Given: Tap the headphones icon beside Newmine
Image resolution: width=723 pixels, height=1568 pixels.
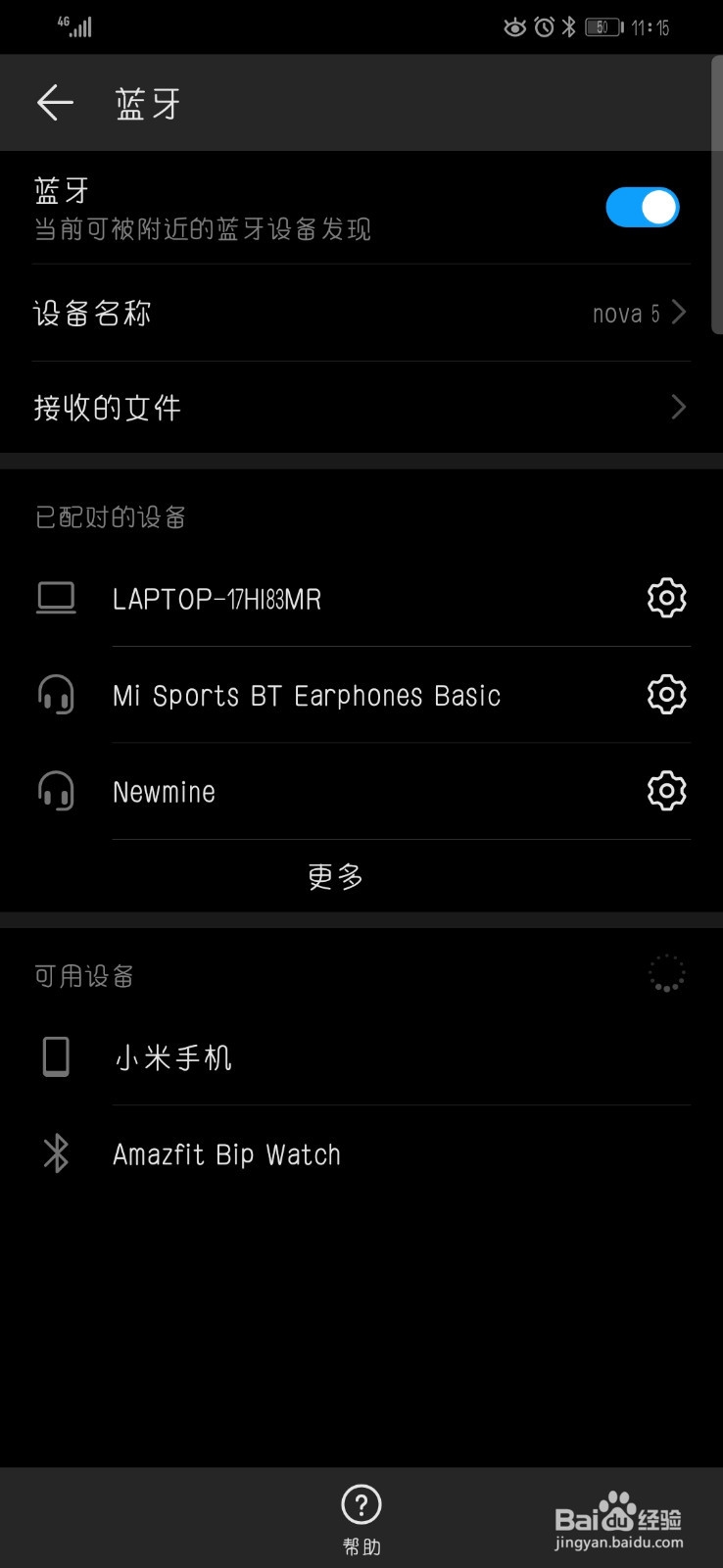Looking at the screenshot, I should 56,790.
